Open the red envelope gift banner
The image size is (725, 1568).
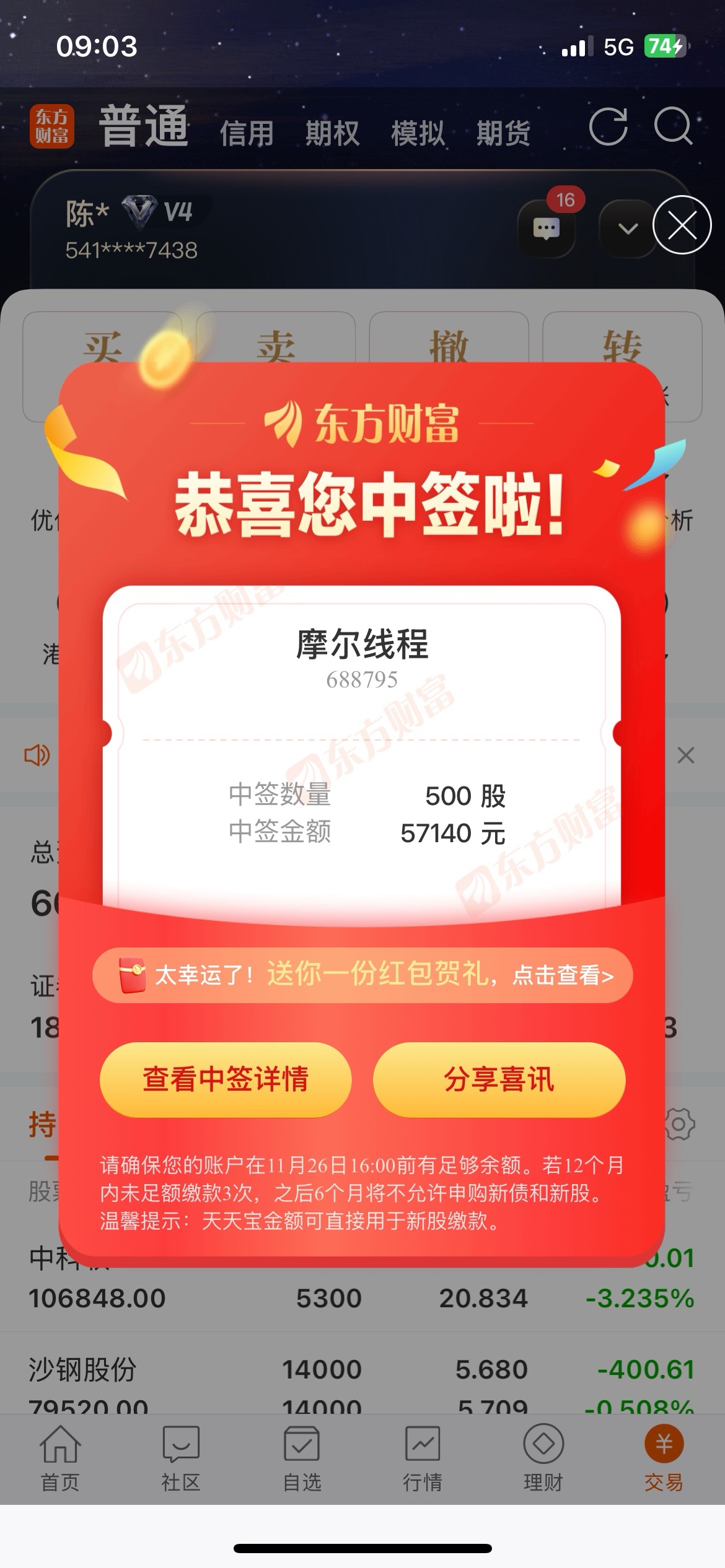click(362, 975)
